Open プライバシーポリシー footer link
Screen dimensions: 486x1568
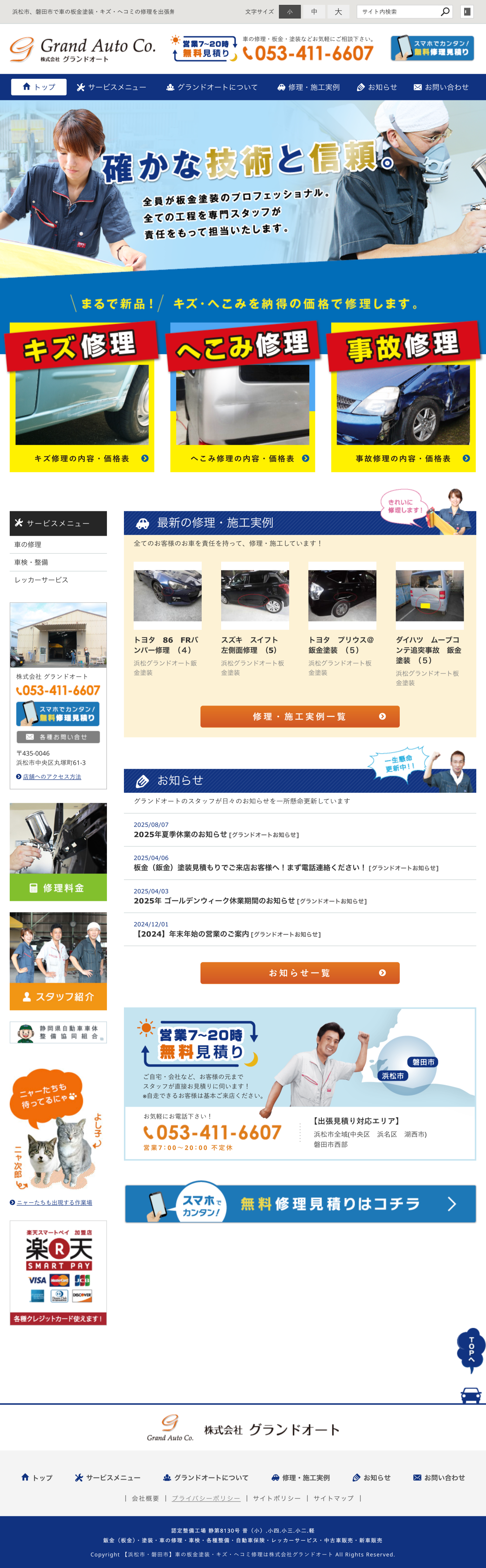[x=206, y=1498]
